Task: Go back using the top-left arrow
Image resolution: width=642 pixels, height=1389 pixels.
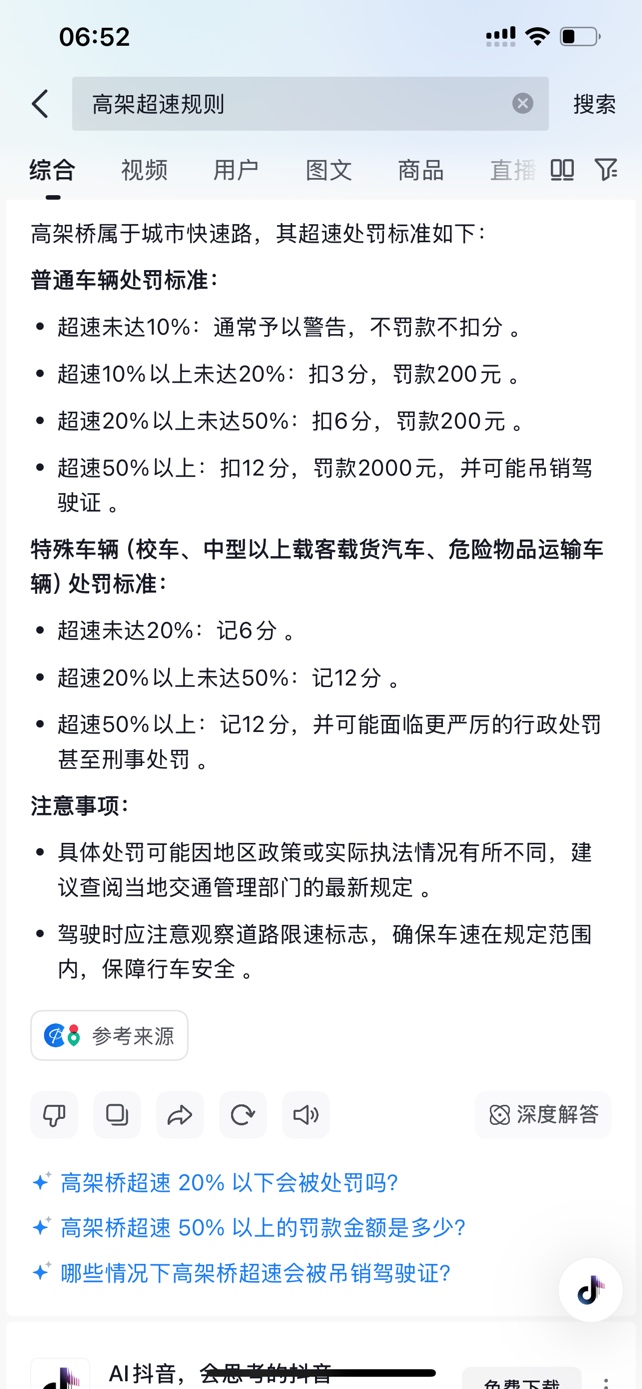Action: [40, 104]
